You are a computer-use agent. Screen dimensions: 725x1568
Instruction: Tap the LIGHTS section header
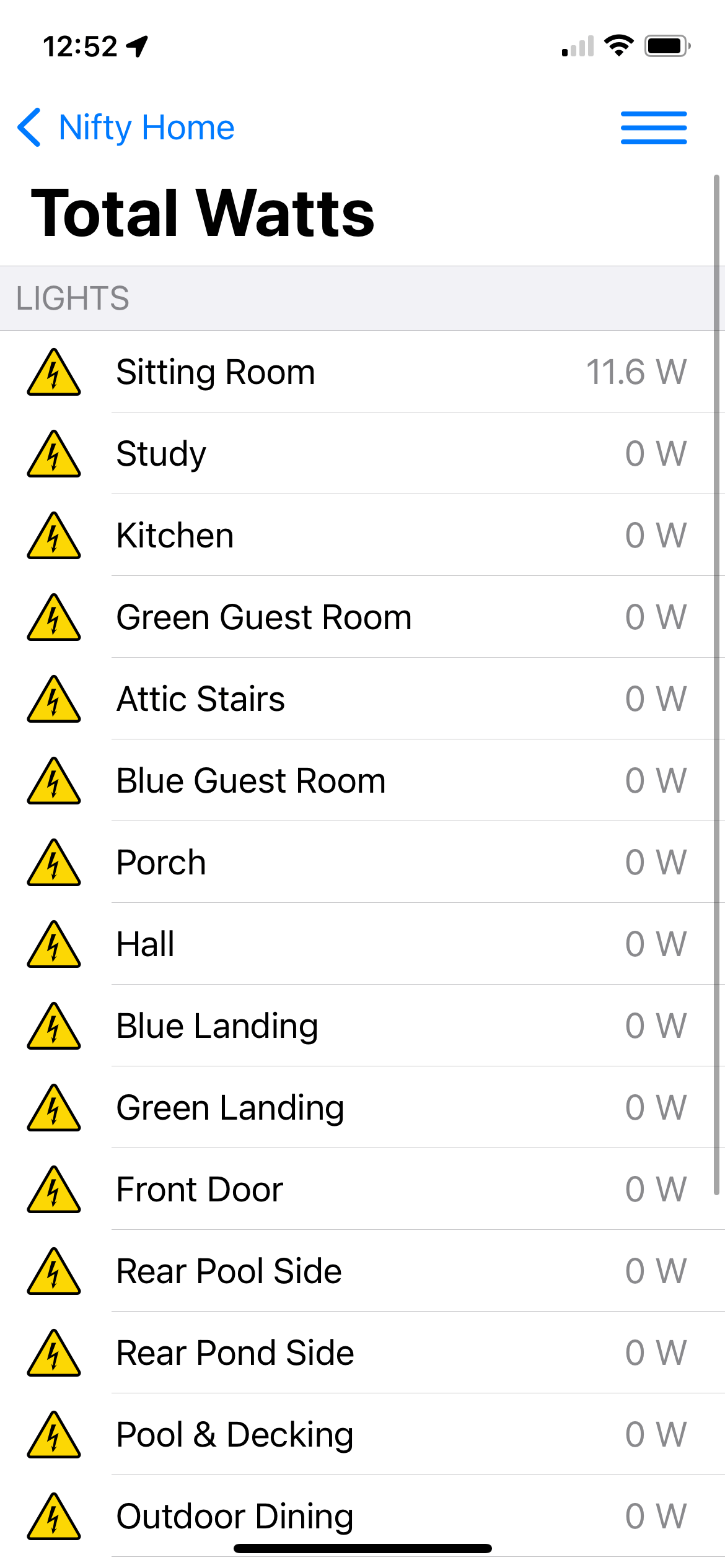tap(74, 298)
